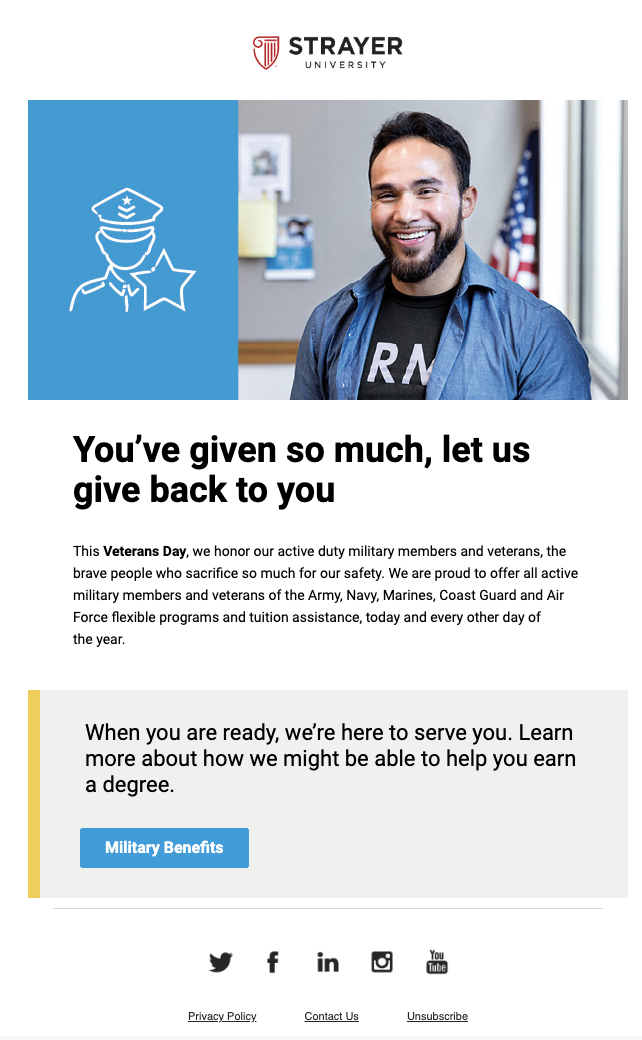Visit the Facebook page
642x1040 pixels.
click(x=273, y=962)
